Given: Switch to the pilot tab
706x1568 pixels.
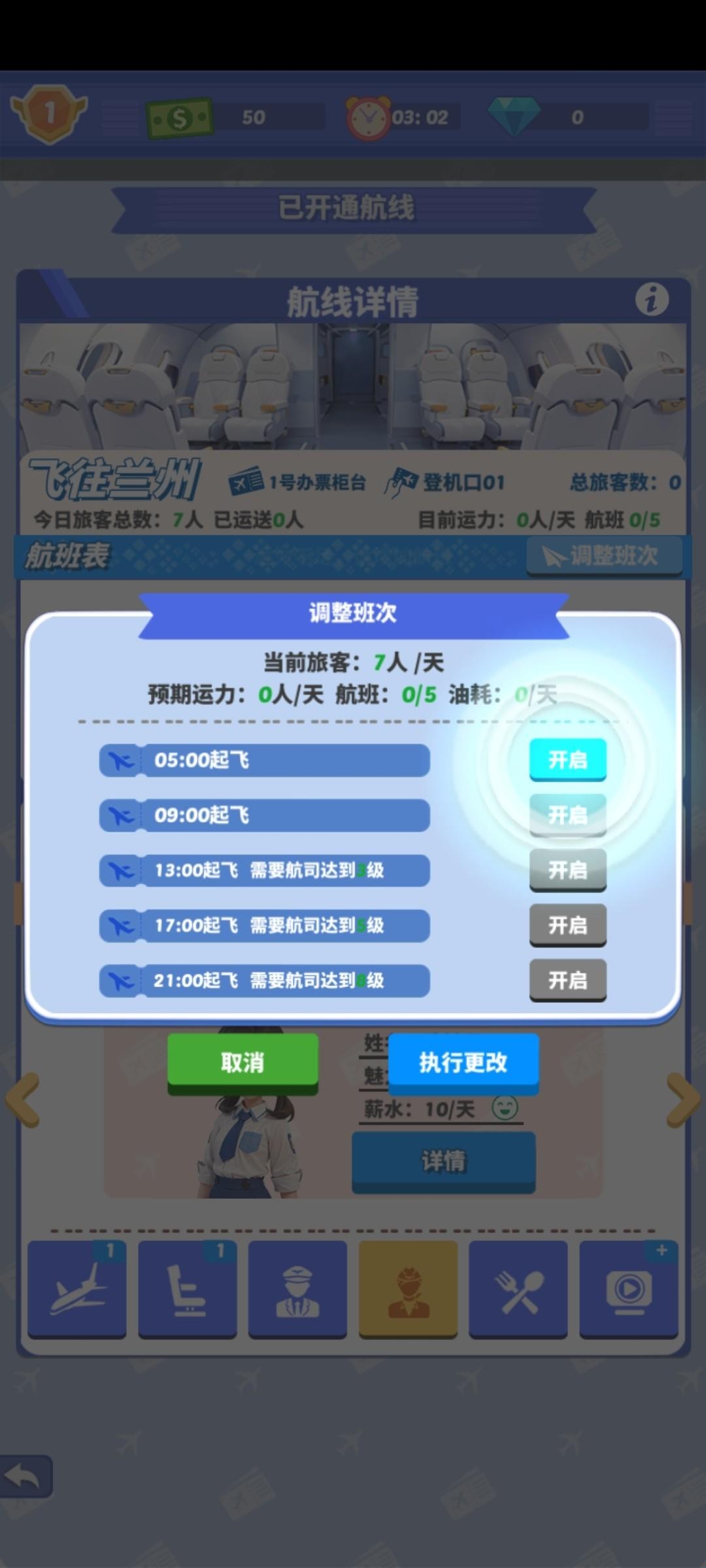Looking at the screenshot, I should (297, 1288).
